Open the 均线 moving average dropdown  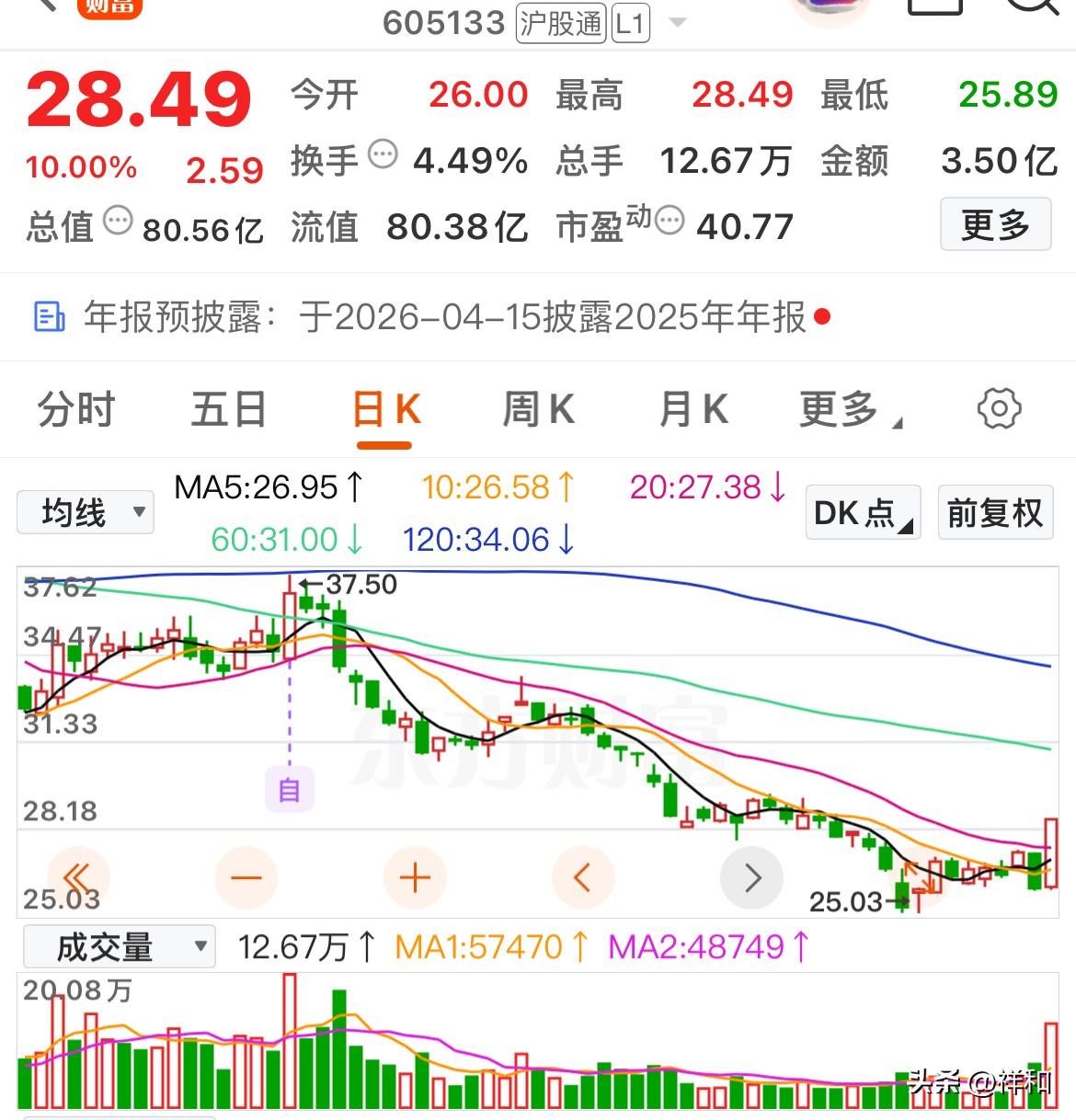coord(85,512)
